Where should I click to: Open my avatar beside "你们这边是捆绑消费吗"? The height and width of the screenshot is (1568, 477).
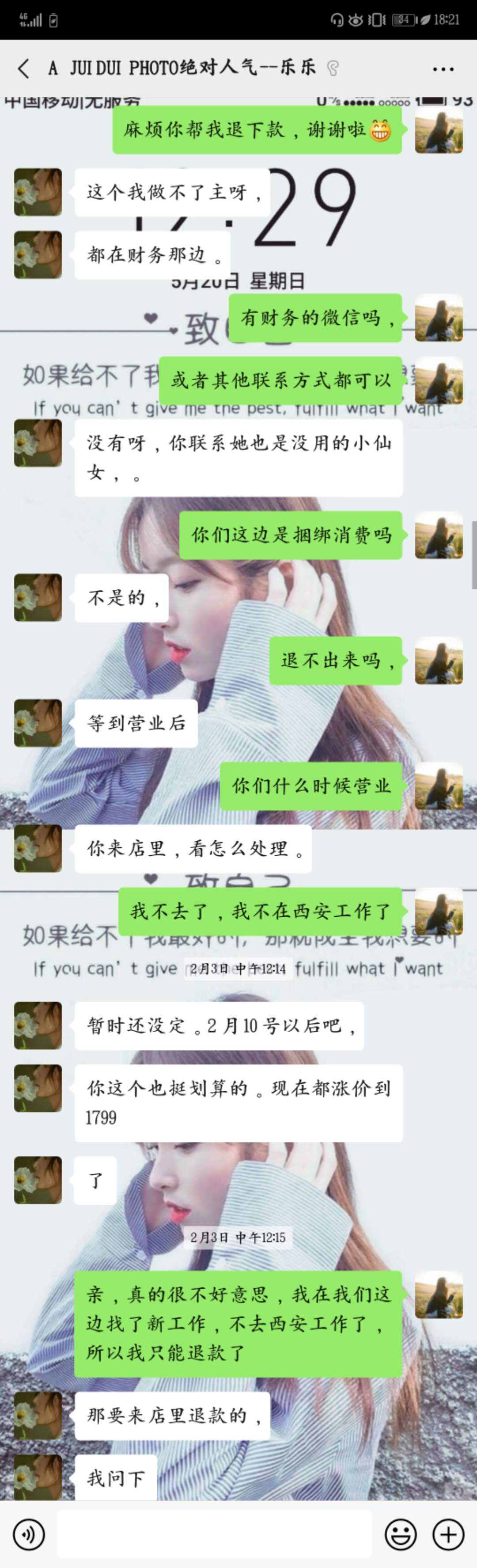click(439, 535)
